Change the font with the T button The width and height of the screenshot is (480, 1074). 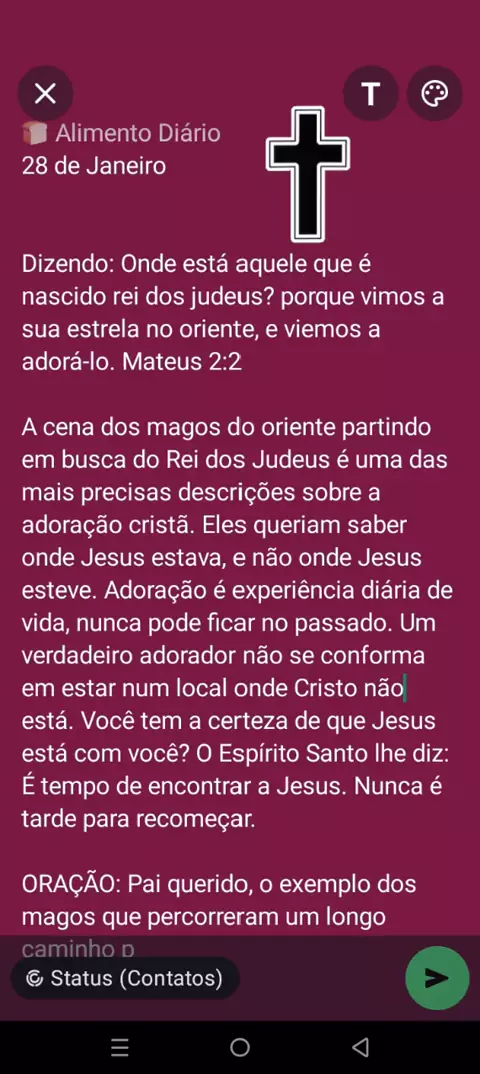pyautogui.click(x=370, y=93)
